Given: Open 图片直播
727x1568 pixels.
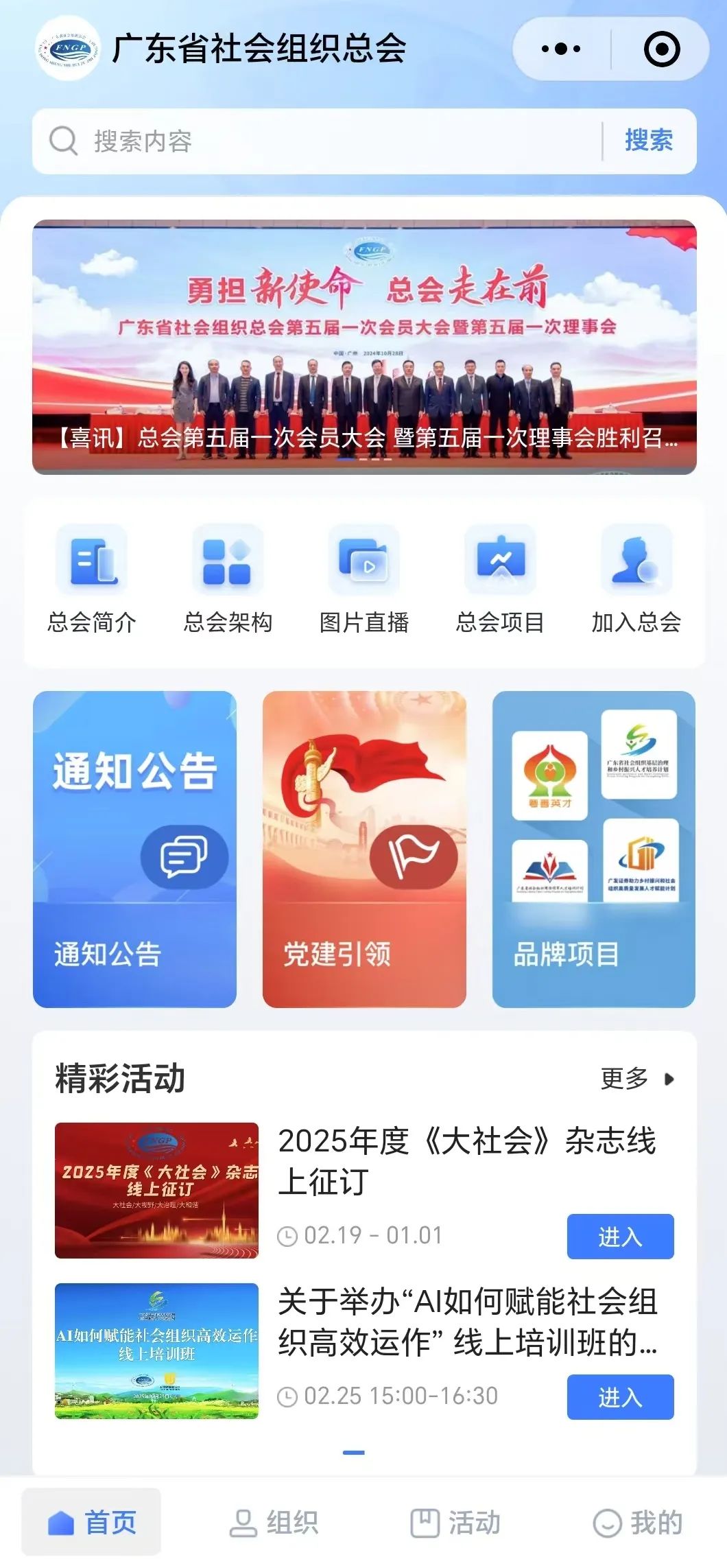Looking at the screenshot, I should click(364, 580).
